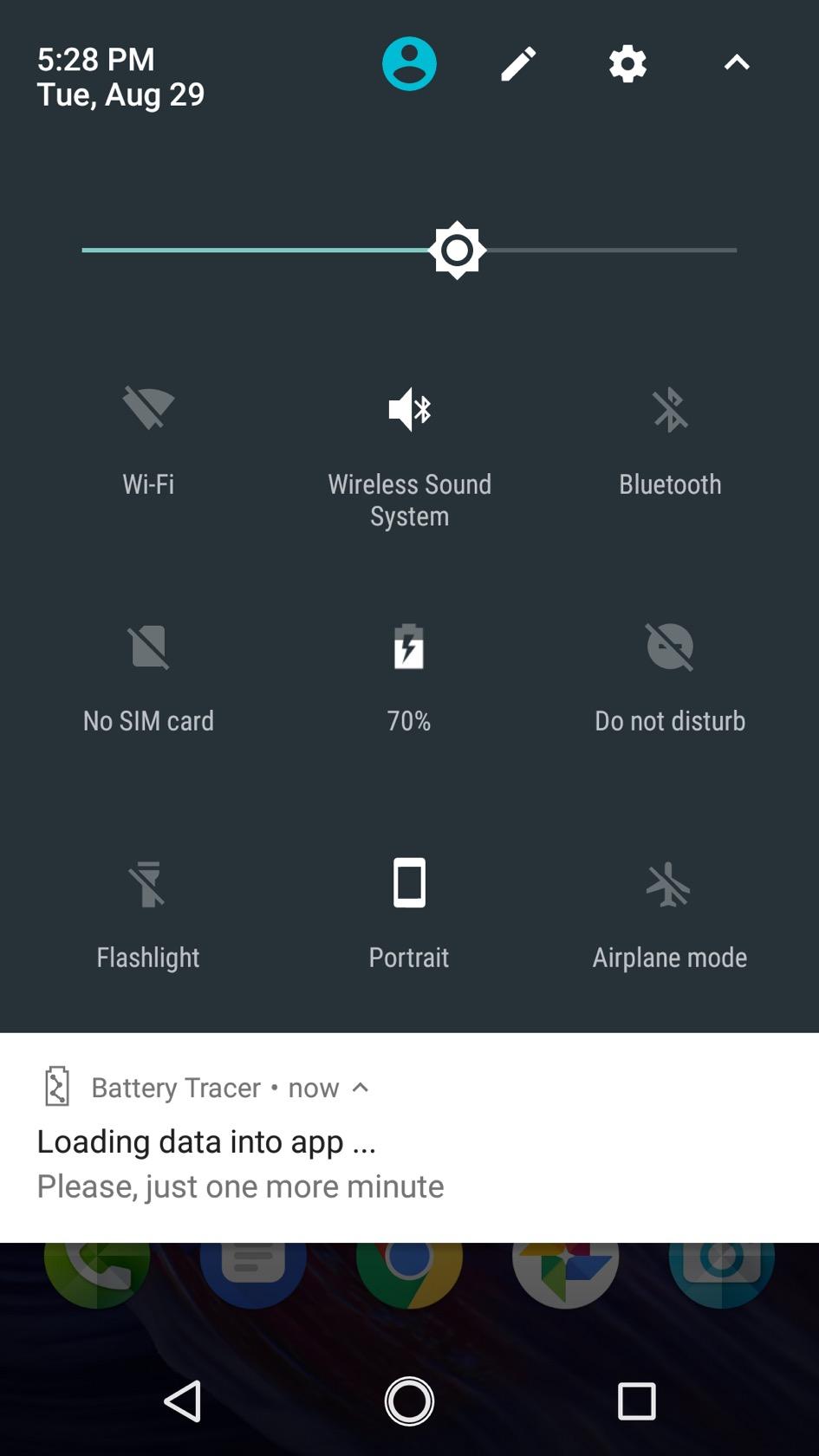
Task: Open the user profile switcher
Action: pos(409,64)
